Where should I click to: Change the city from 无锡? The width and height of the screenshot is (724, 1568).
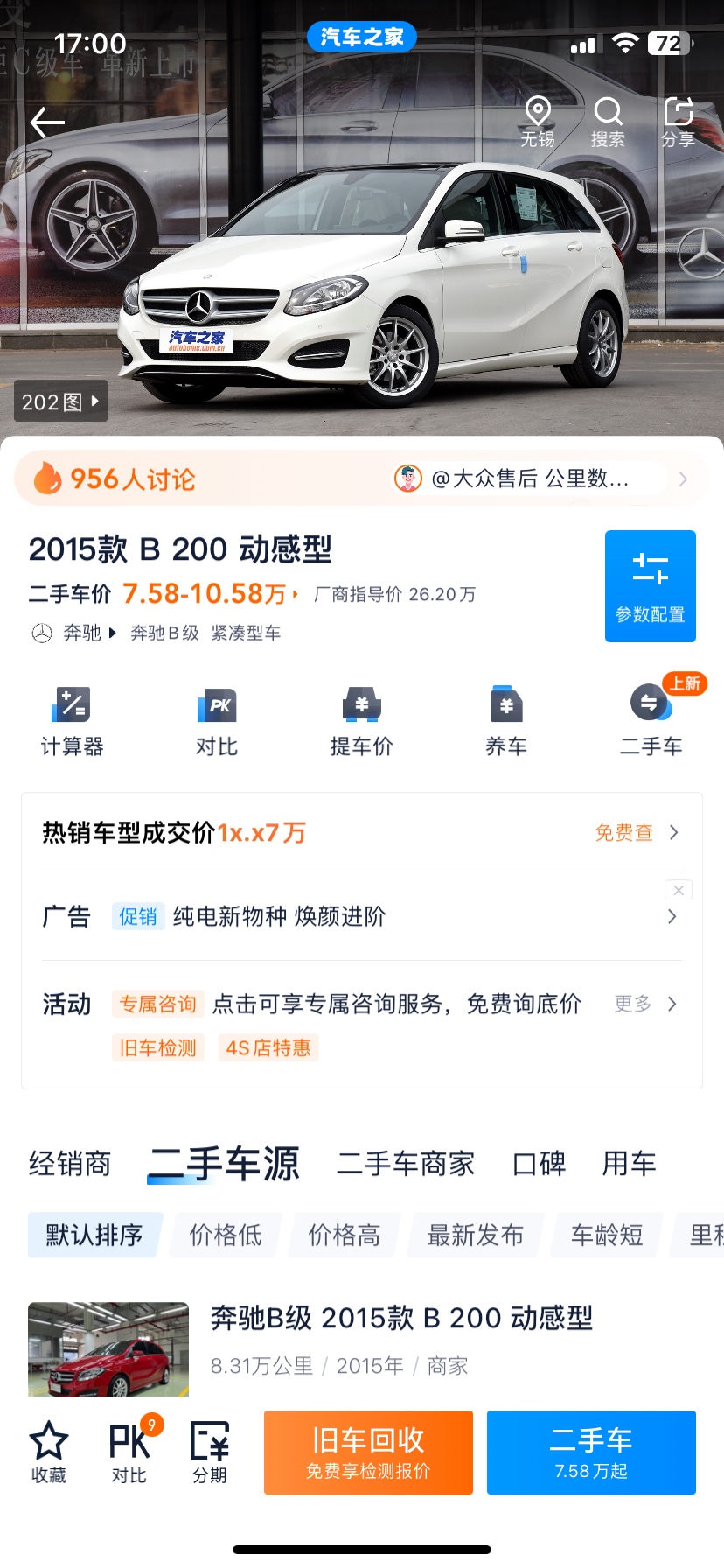point(538,121)
